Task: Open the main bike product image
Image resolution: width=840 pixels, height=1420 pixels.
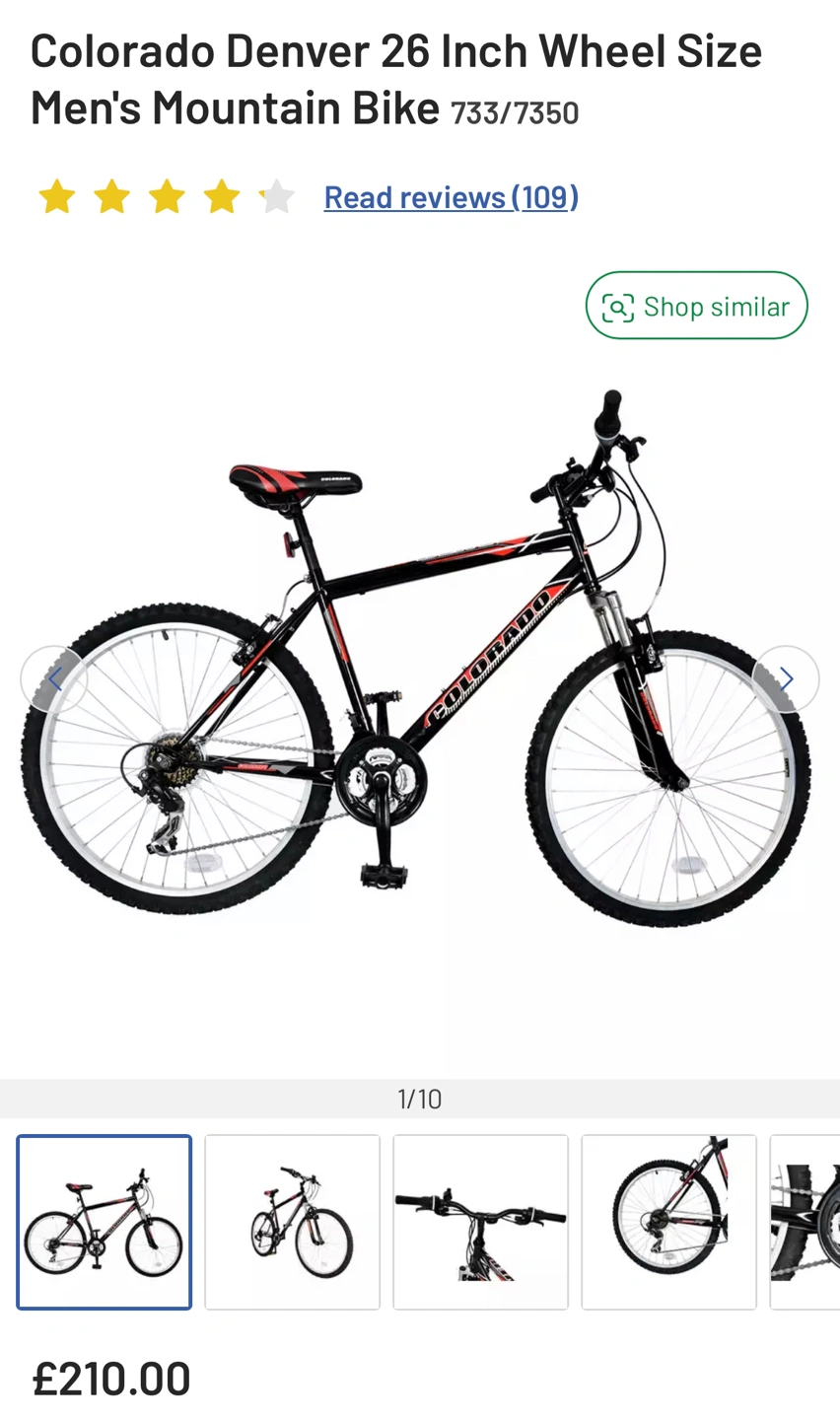Action: 418,680
